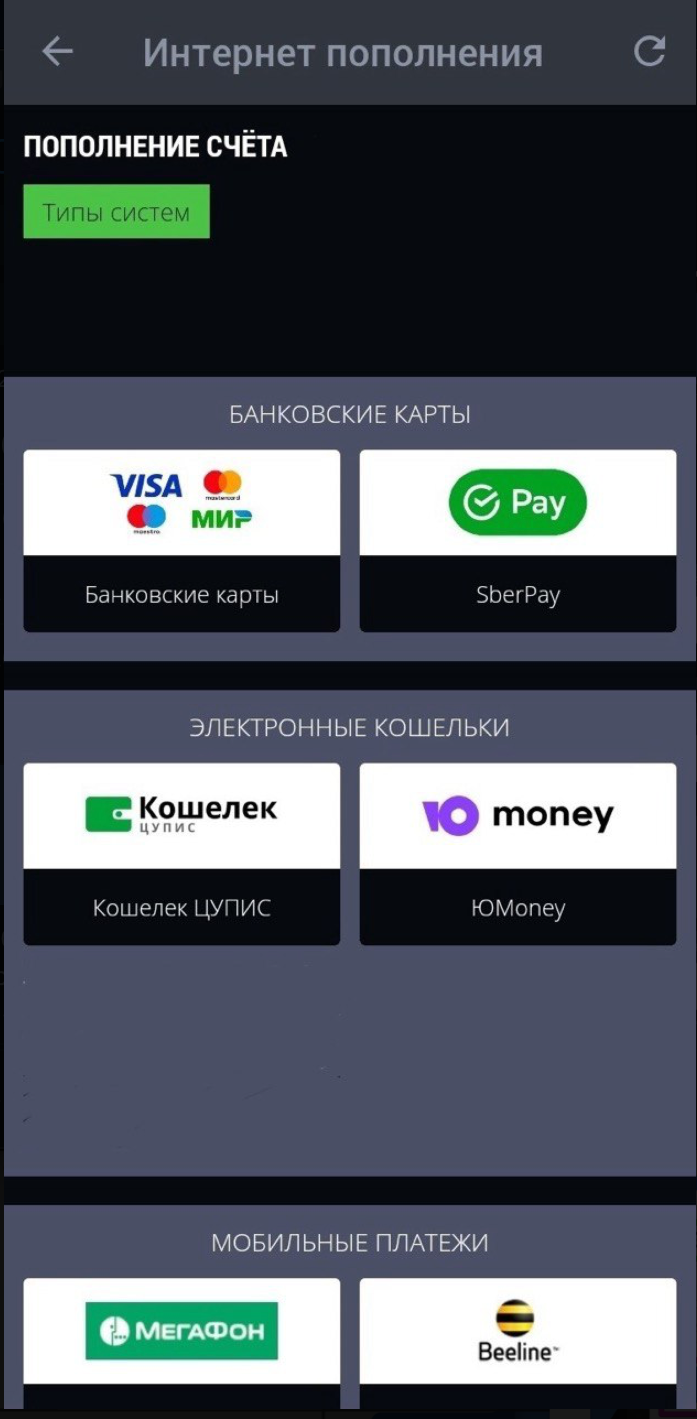Choose Beeline mobile payment
This screenshot has height=1419, width=697.
[517, 1332]
